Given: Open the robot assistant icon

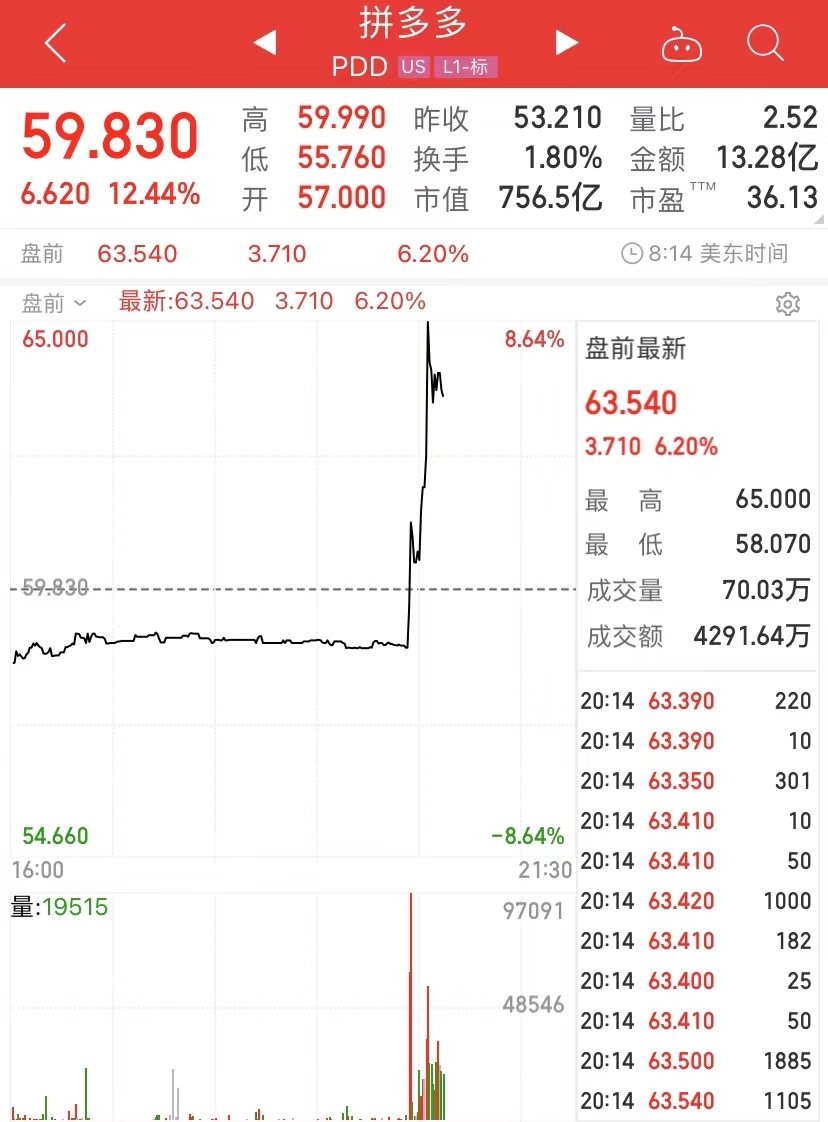Looking at the screenshot, I should [682, 45].
